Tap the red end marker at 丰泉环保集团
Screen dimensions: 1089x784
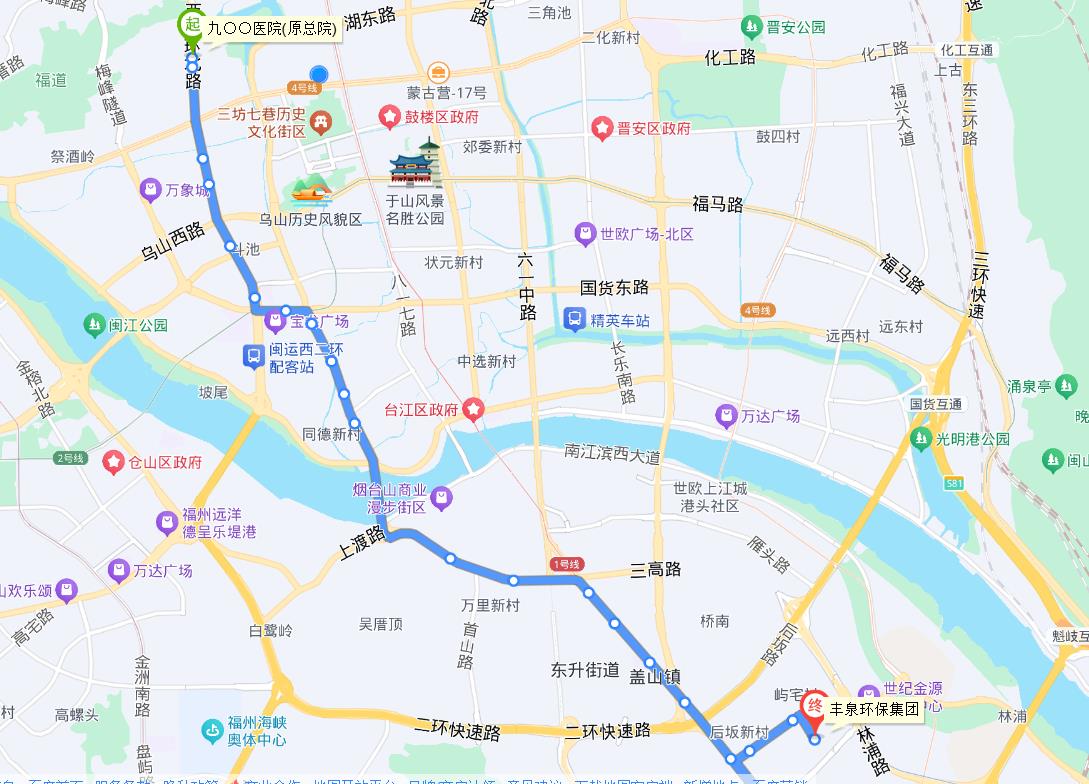coord(815,709)
